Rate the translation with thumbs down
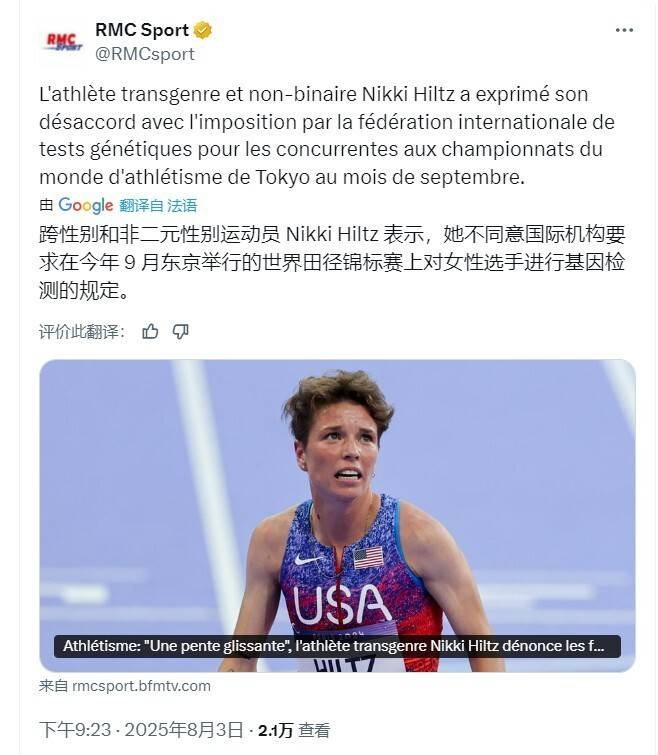This screenshot has height=755, width=658. (180, 331)
